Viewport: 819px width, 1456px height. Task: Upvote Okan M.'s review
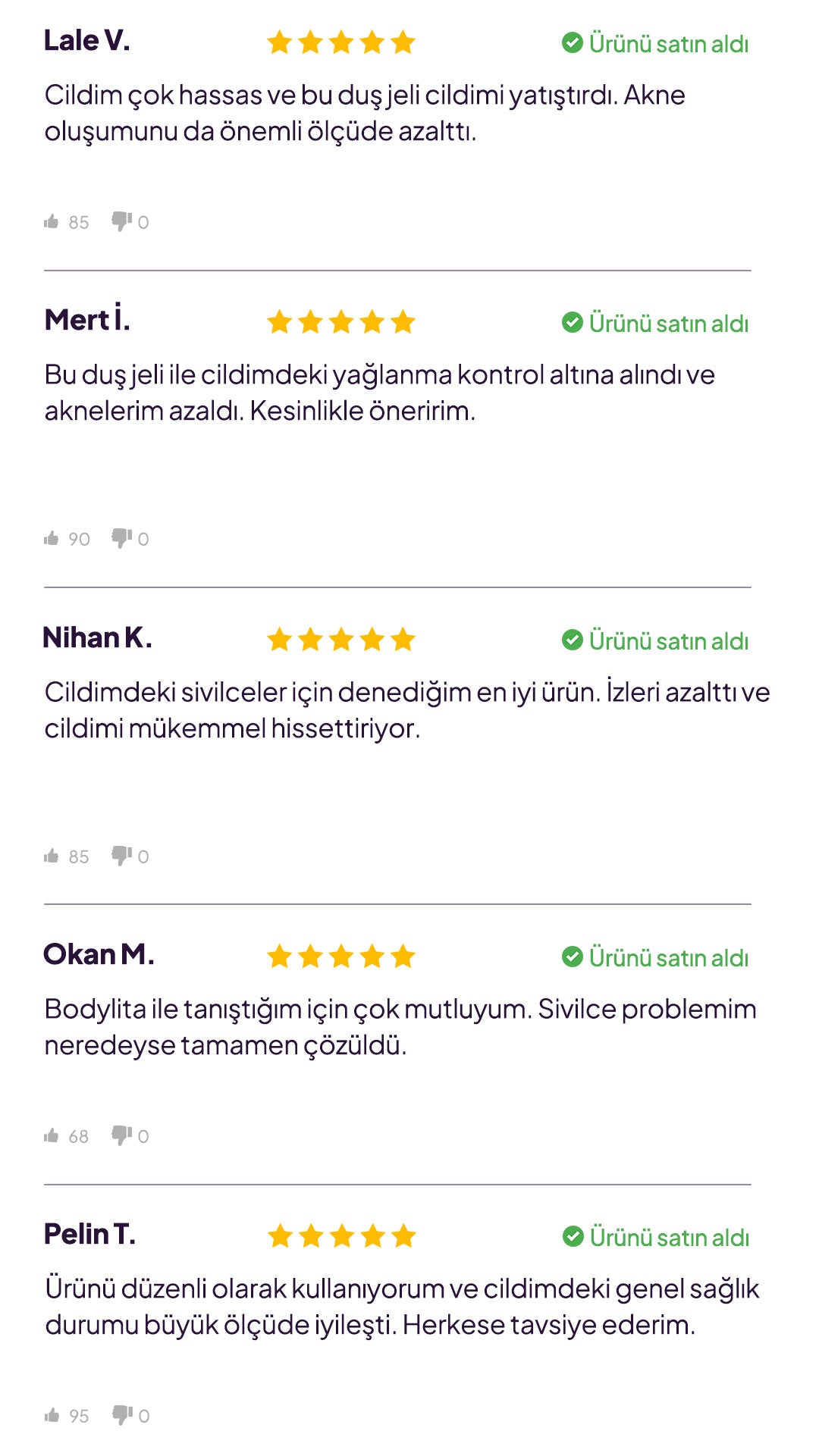pos(52,1135)
